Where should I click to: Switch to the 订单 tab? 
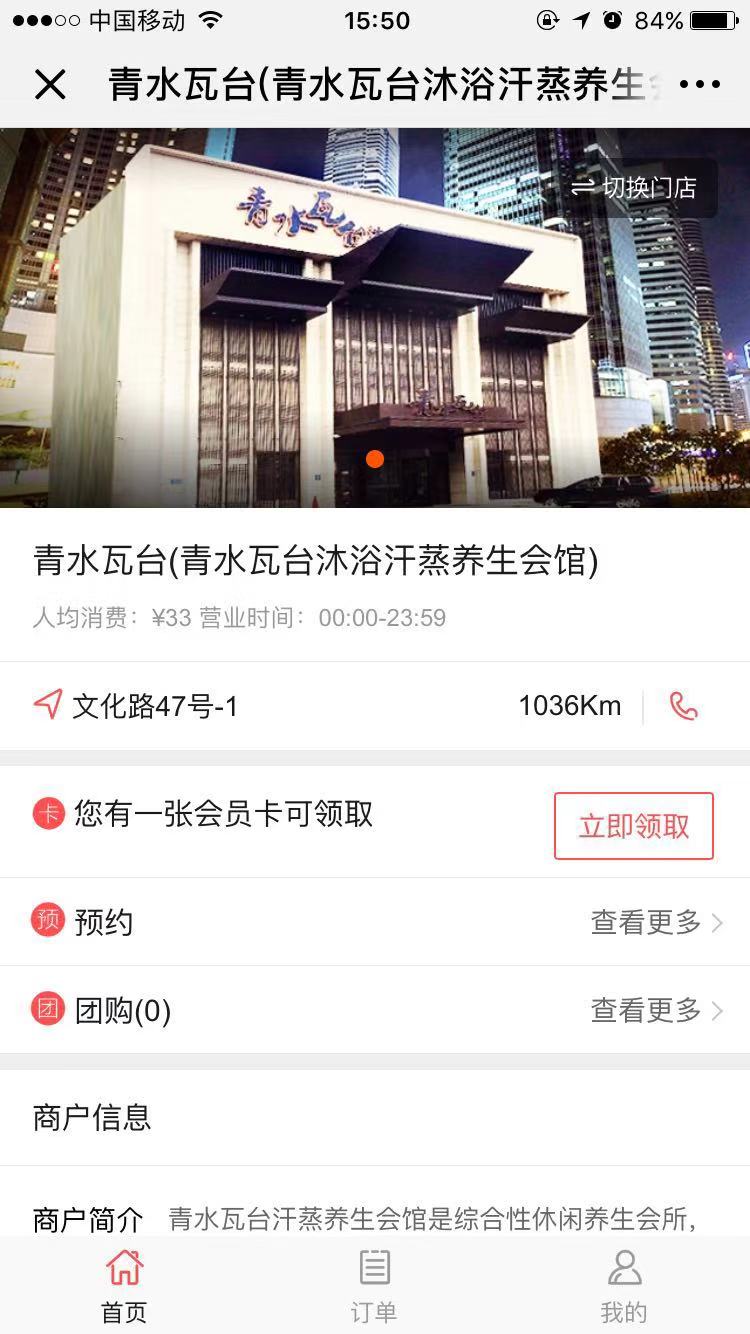coord(374,1285)
